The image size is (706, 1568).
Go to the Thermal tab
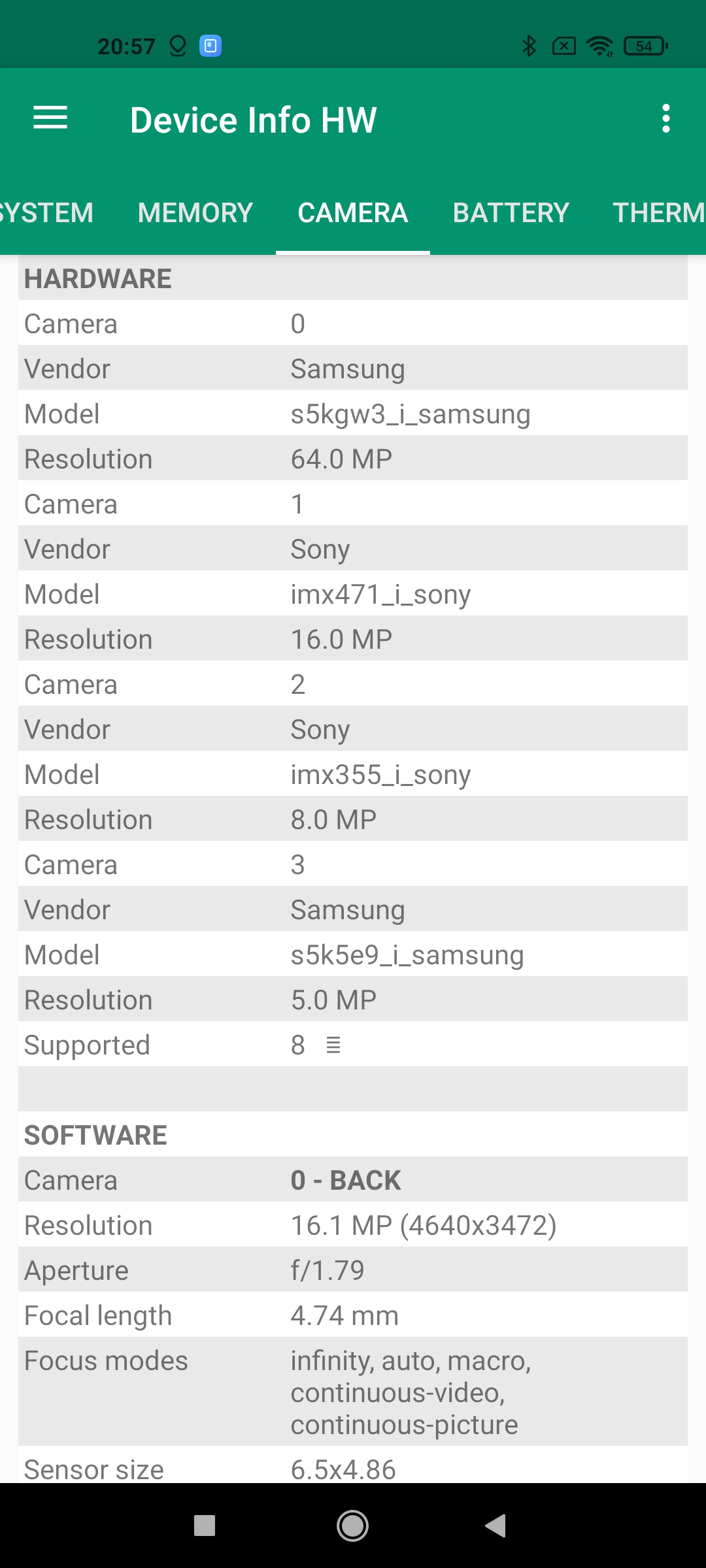click(x=657, y=213)
